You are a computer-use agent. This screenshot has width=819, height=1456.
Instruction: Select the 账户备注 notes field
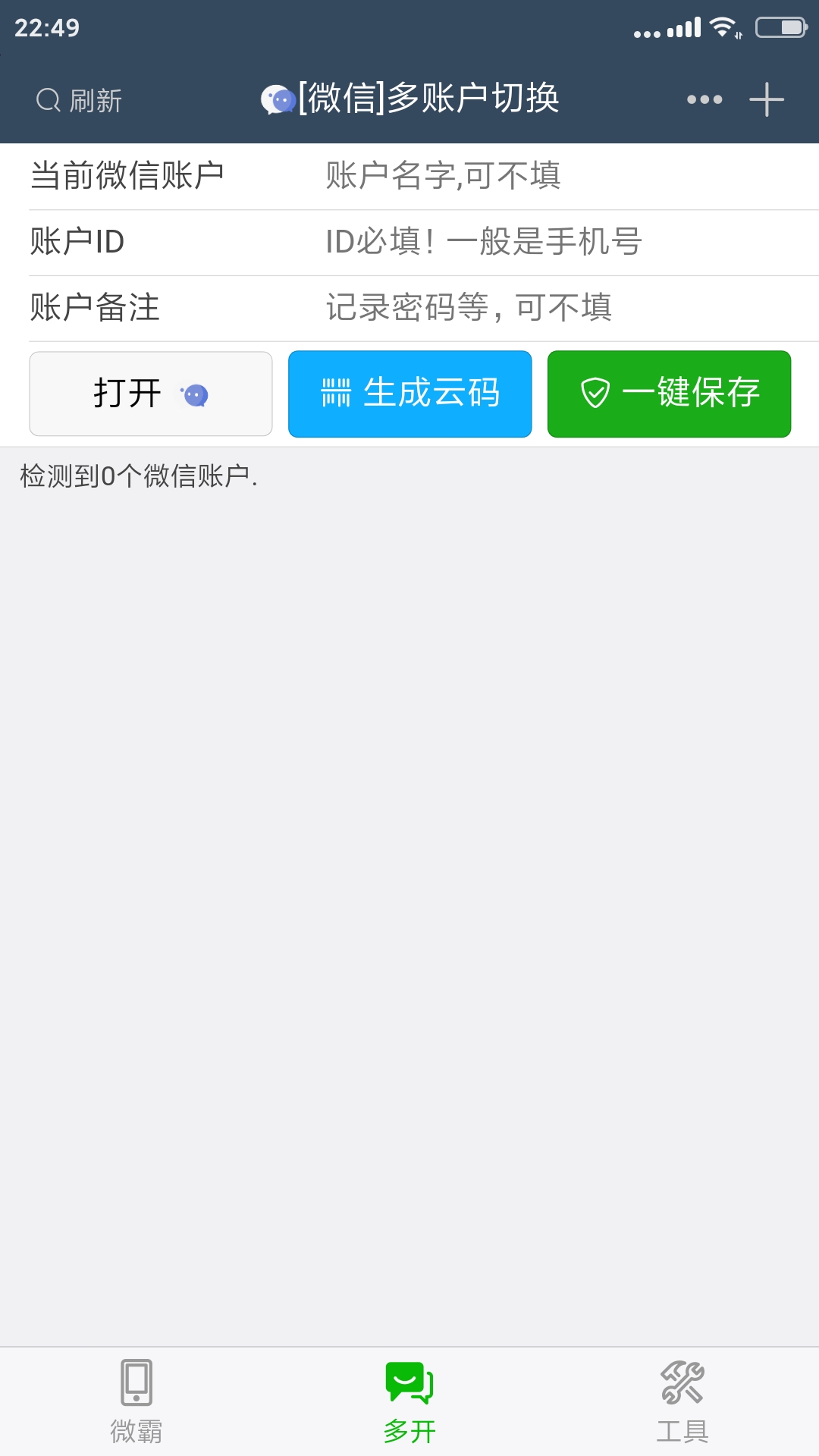pos(561,308)
